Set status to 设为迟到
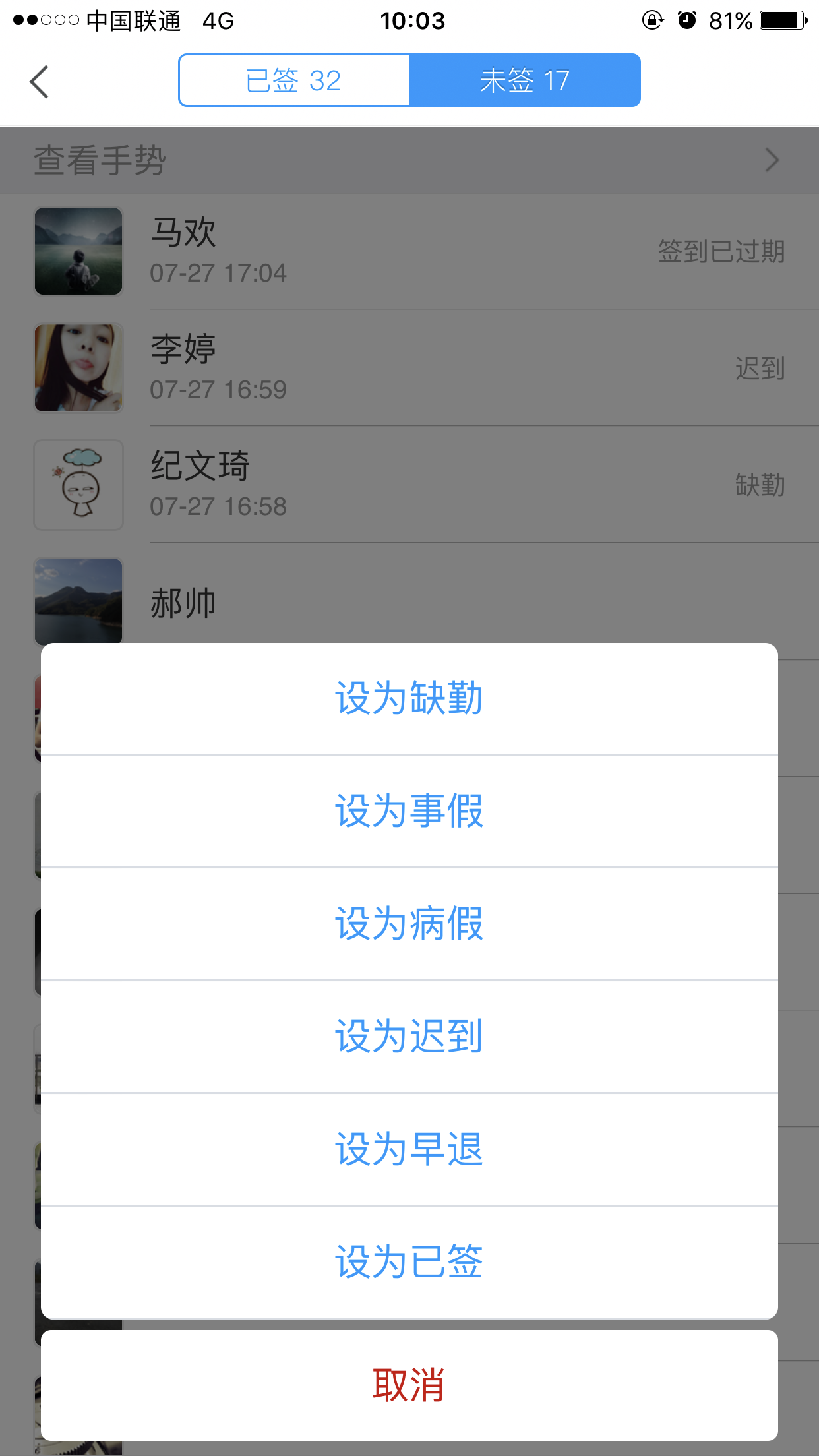The image size is (819, 1456). [409, 1037]
